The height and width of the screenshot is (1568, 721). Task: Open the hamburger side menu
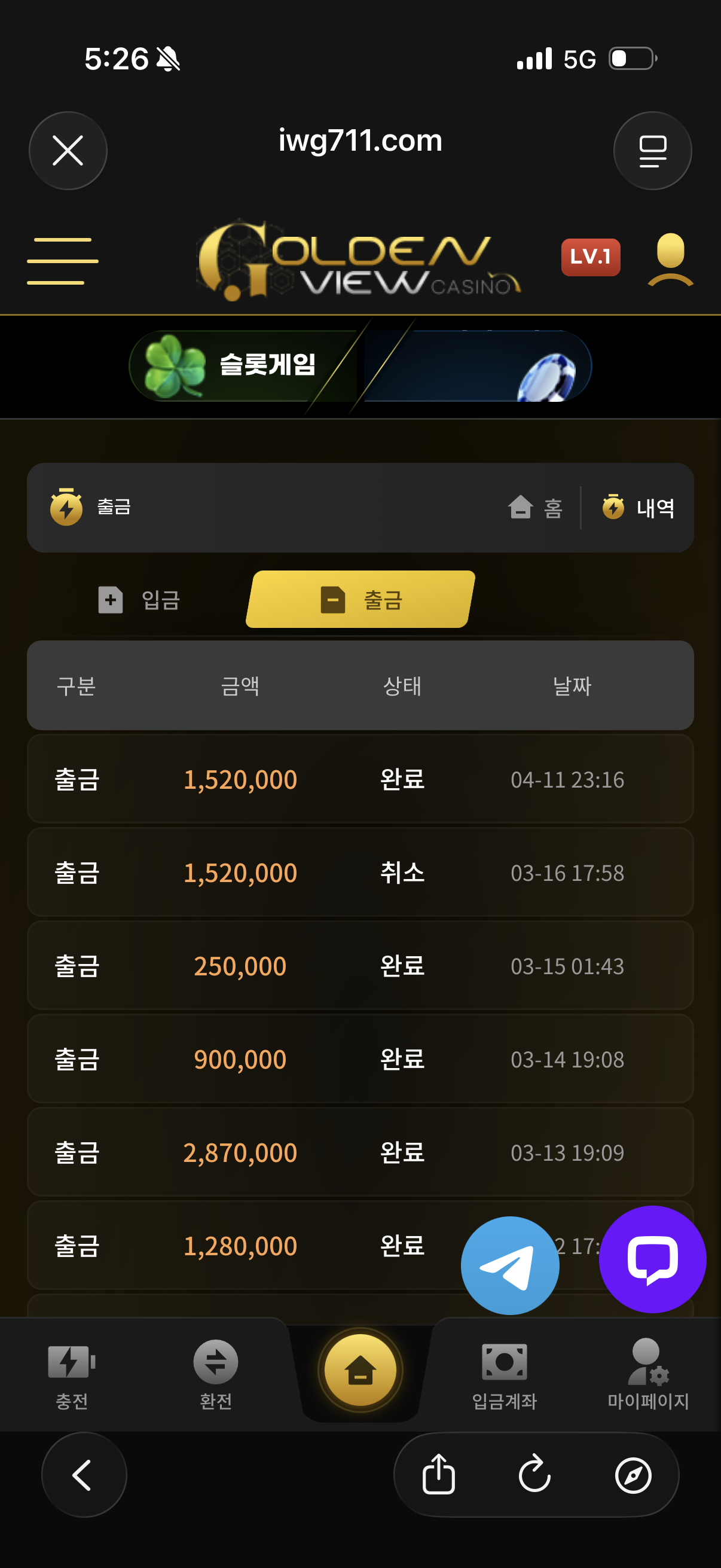[63, 261]
